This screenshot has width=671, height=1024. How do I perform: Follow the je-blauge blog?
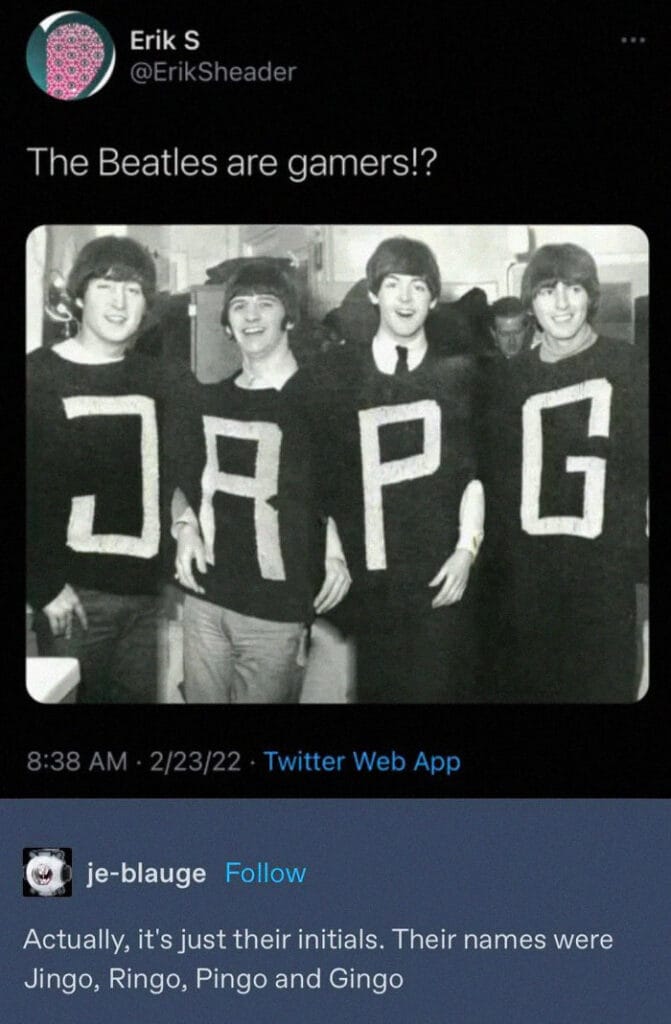coord(265,873)
